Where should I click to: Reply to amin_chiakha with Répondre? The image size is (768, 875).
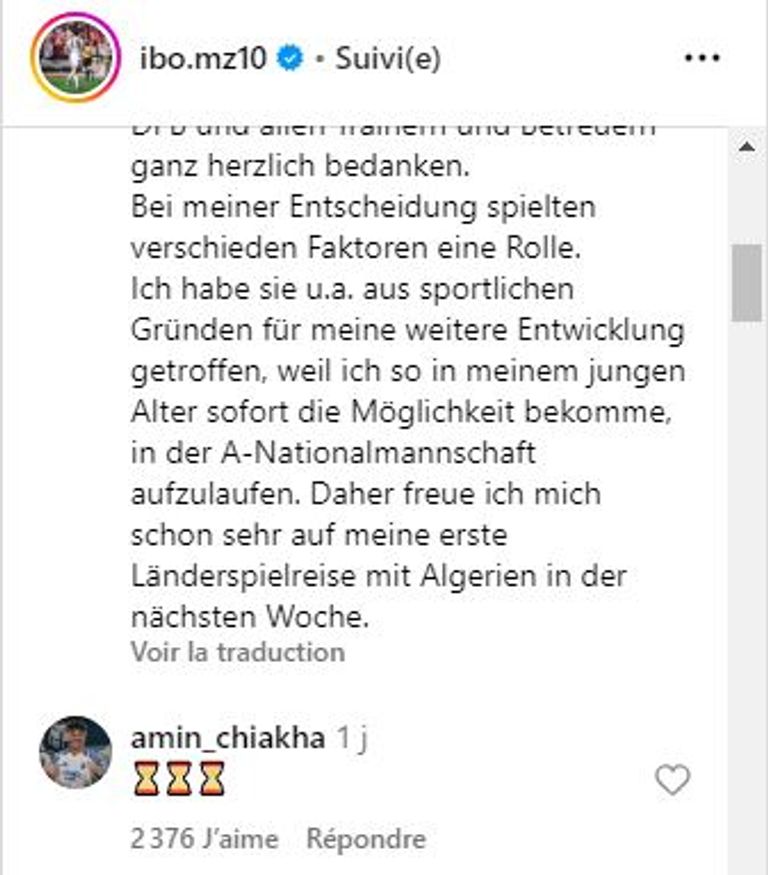tap(365, 838)
